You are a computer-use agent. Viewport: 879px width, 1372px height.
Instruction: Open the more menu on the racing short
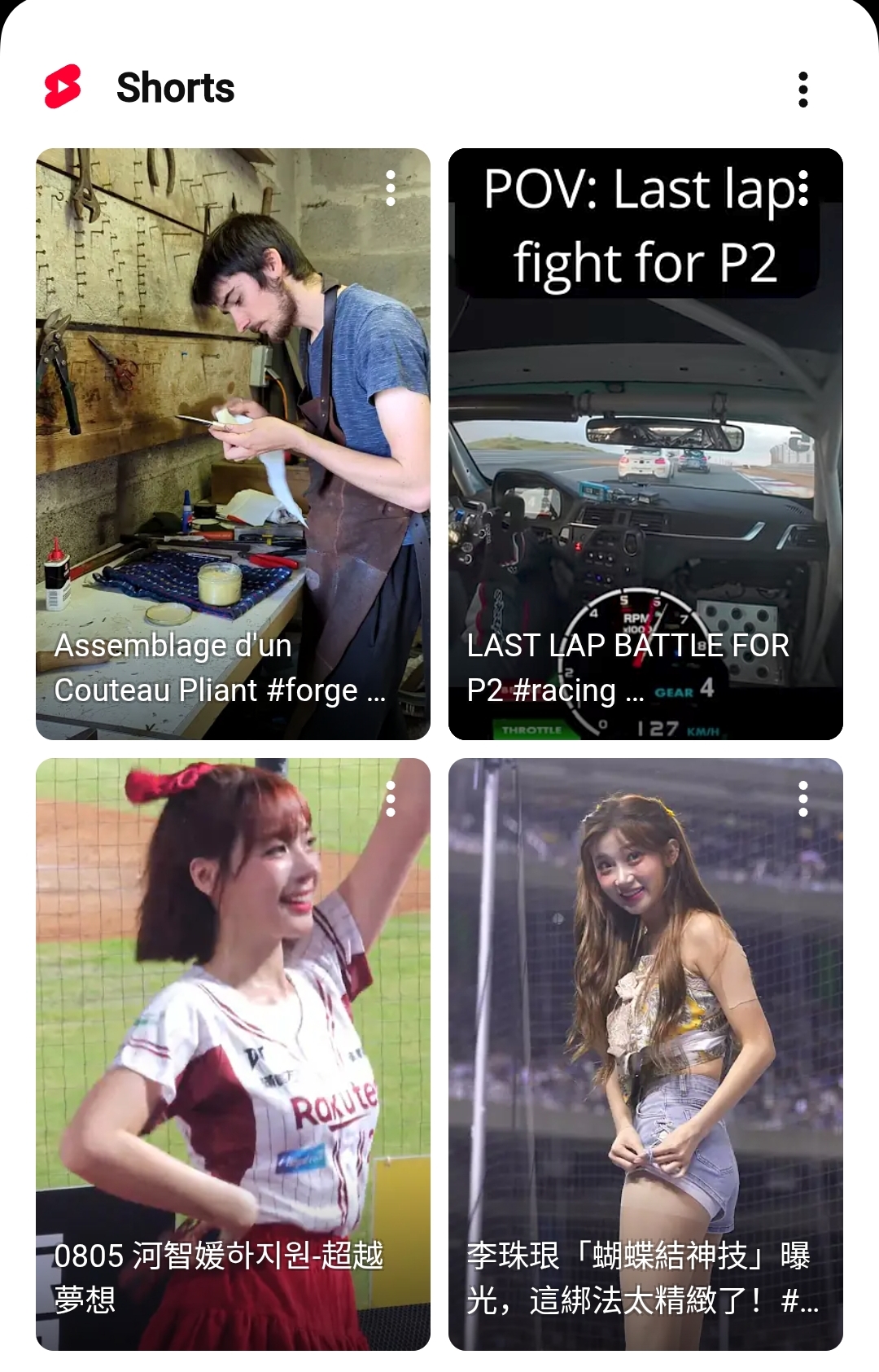point(803,188)
